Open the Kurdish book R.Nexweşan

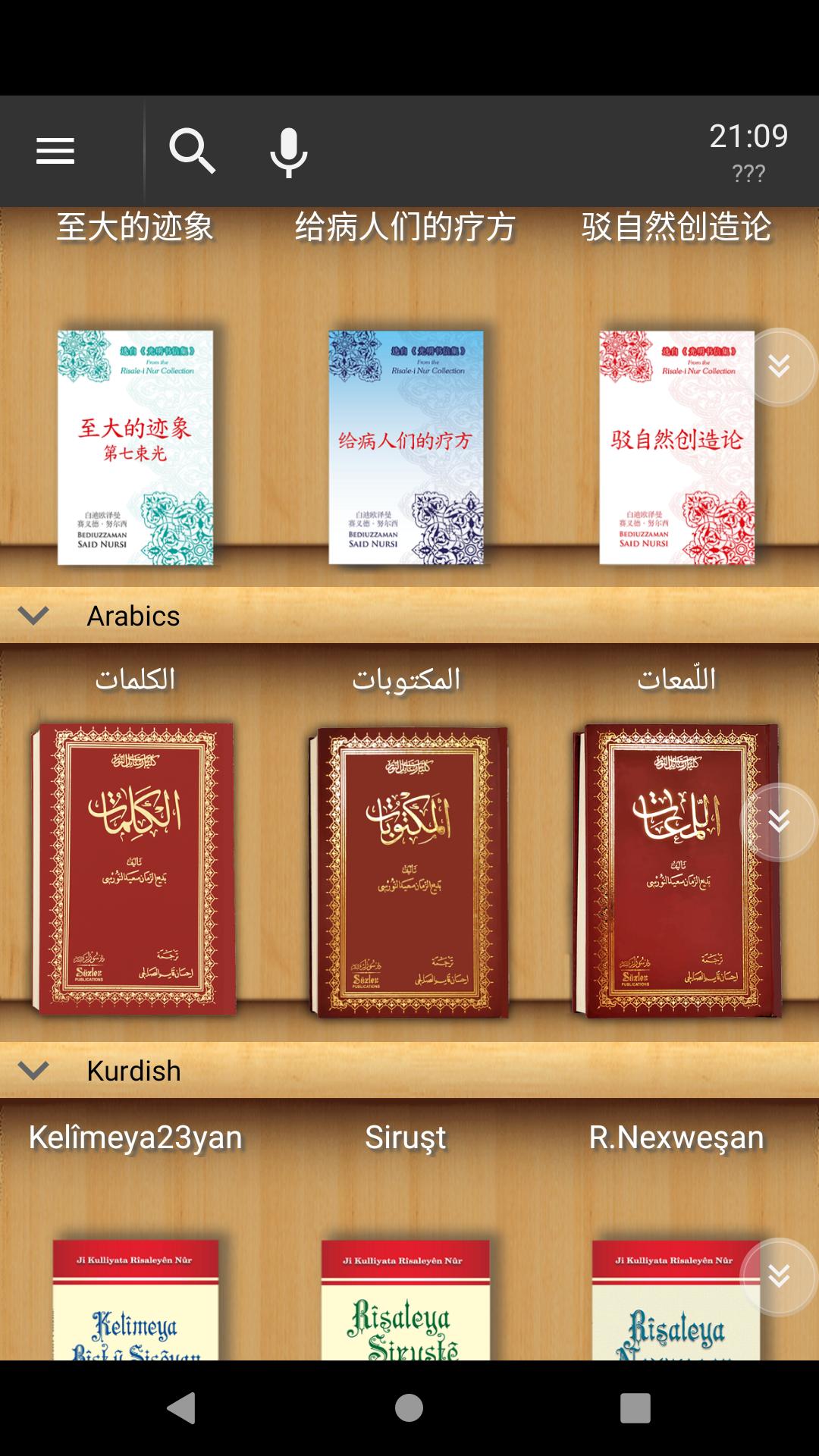676,1299
